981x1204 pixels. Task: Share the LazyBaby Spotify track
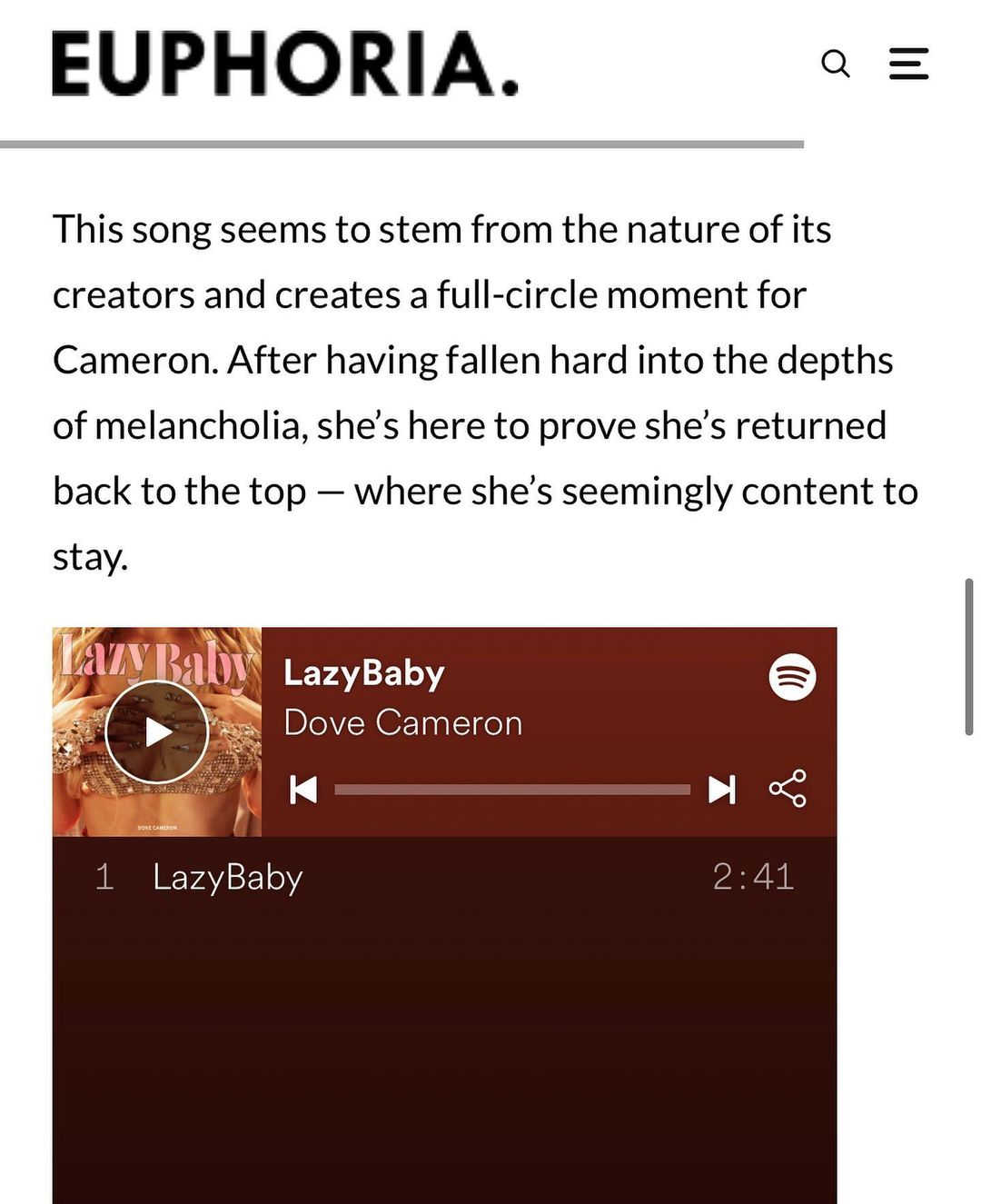[788, 789]
